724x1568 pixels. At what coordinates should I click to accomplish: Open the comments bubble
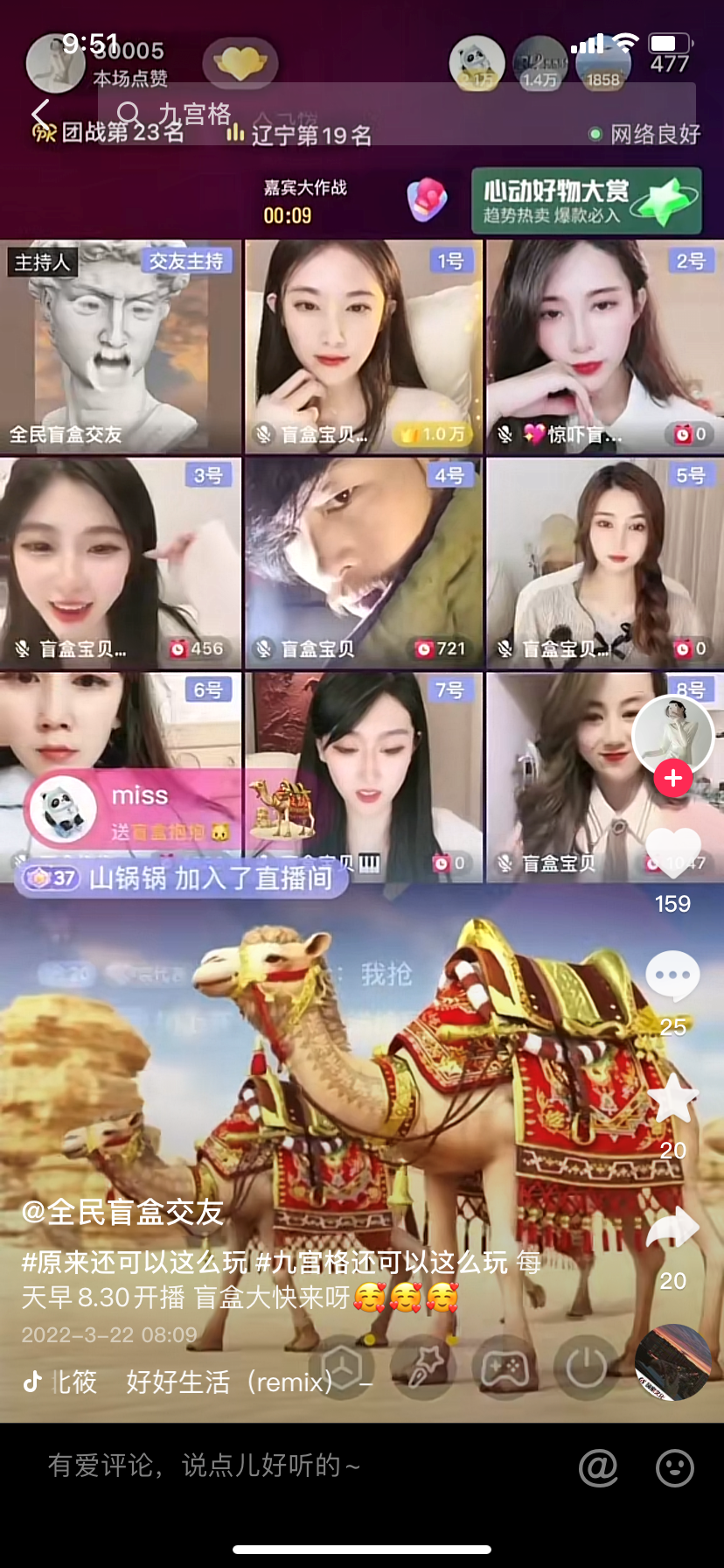click(672, 976)
